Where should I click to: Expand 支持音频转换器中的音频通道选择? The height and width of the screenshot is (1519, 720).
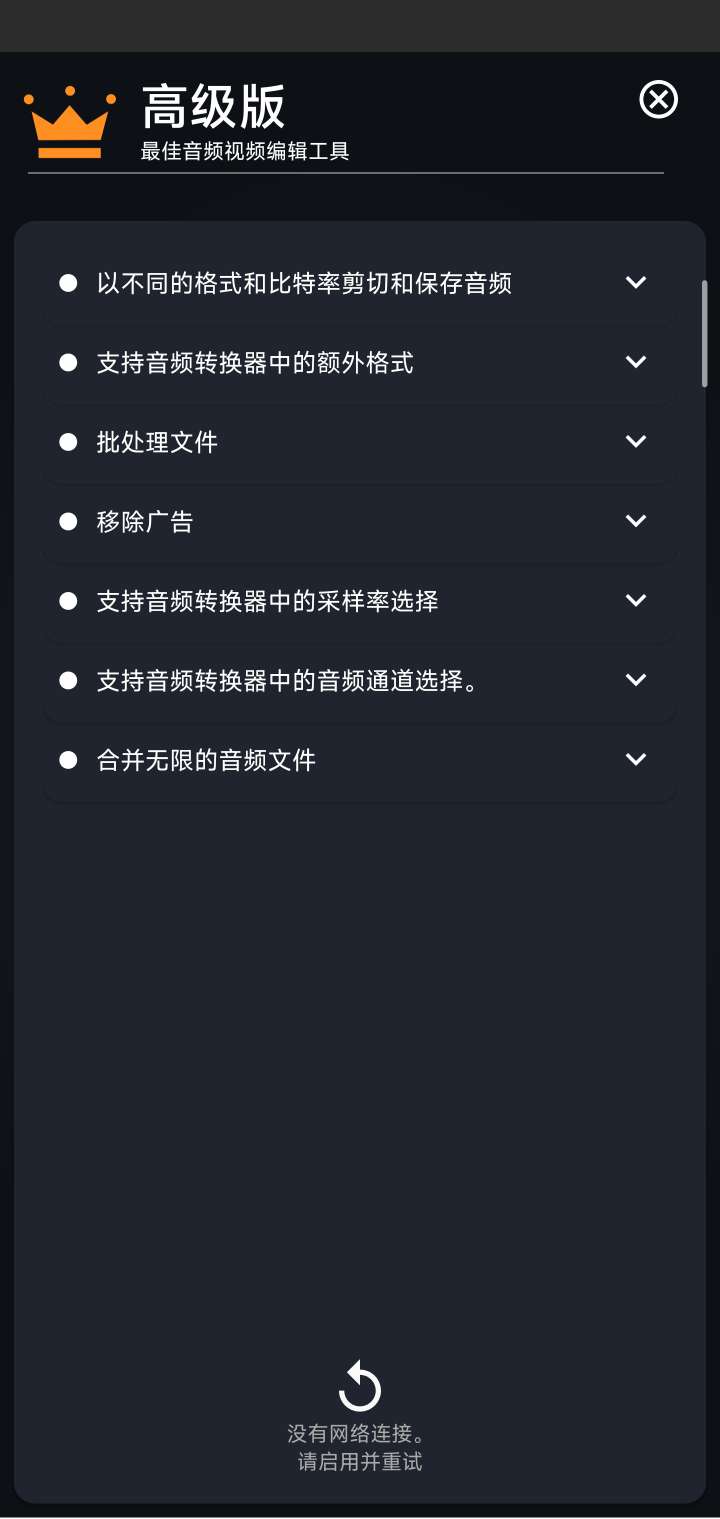pyautogui.click(x=636, y=680)
